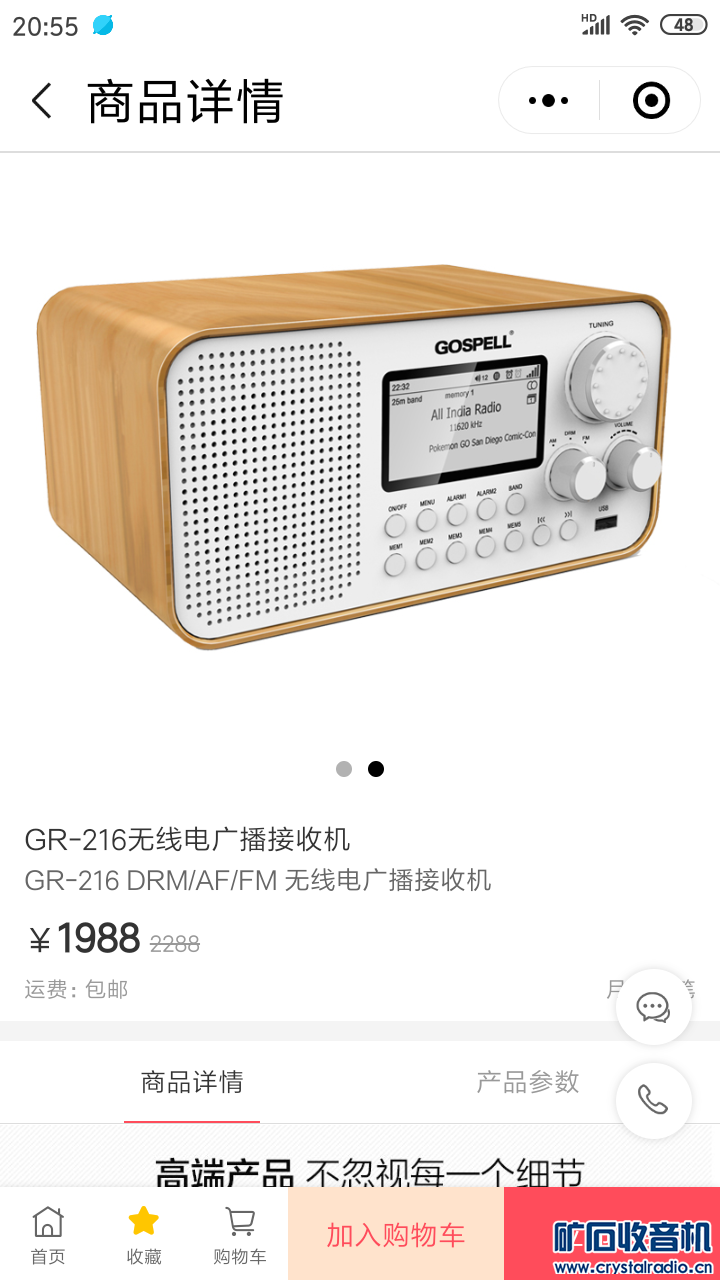Screen dimensions: 720x1280
Task: Go back from 商品详情 page
Action: 41,101
